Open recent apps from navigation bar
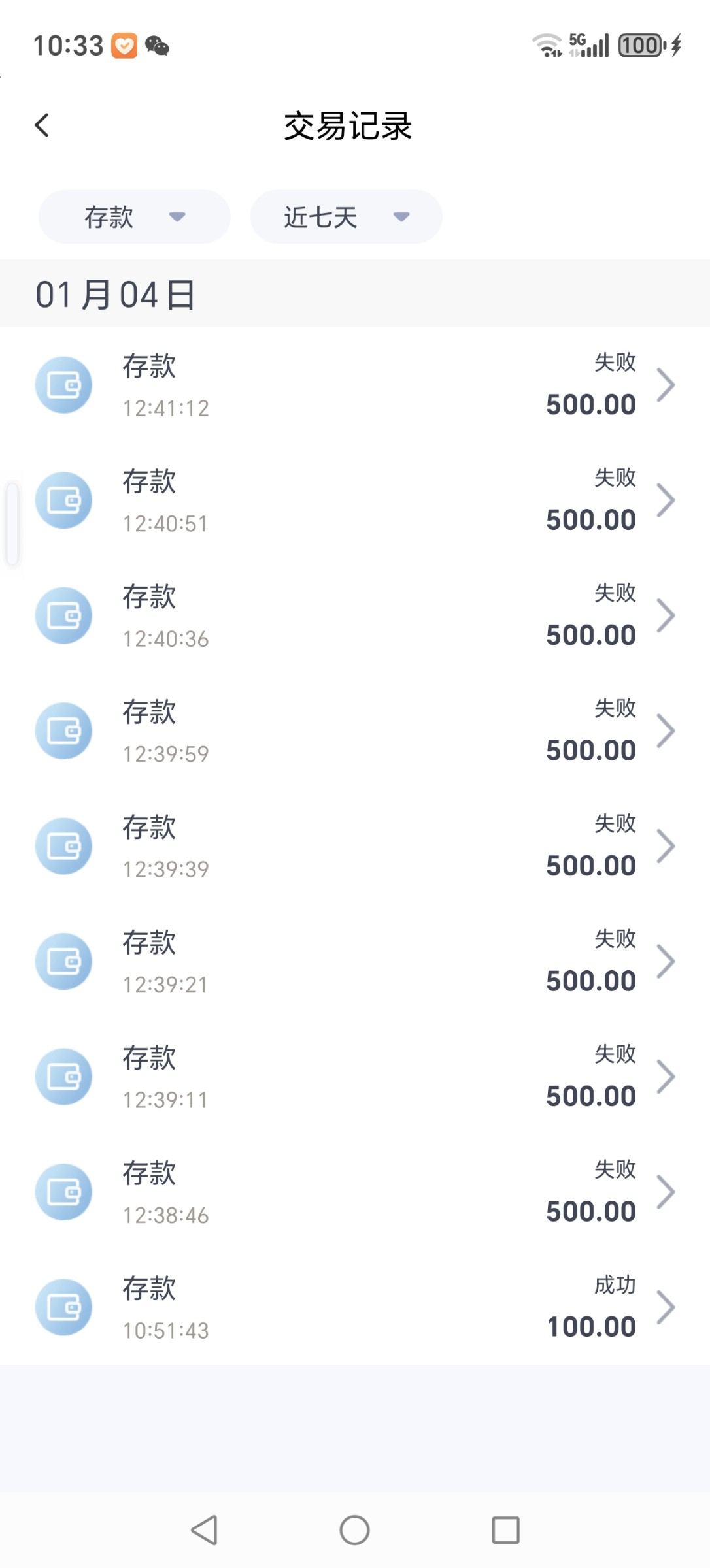The image size is (710, 1568). [x=505, y=1530]
